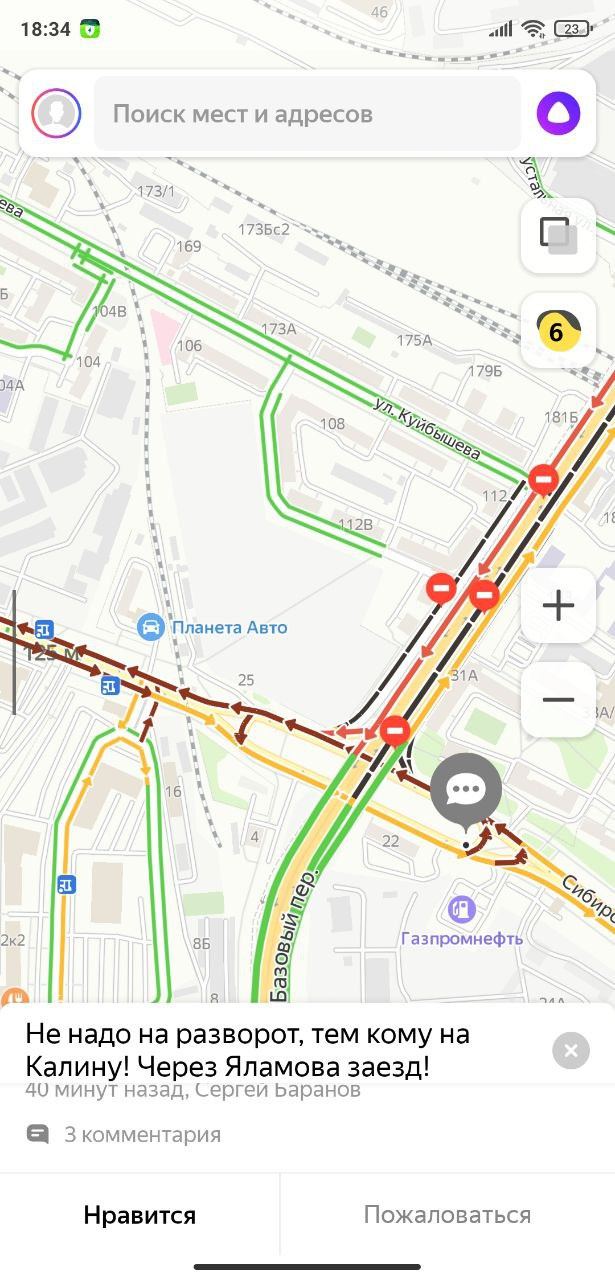
Task: Tap the search field for places and addresses
Action: 307,113
